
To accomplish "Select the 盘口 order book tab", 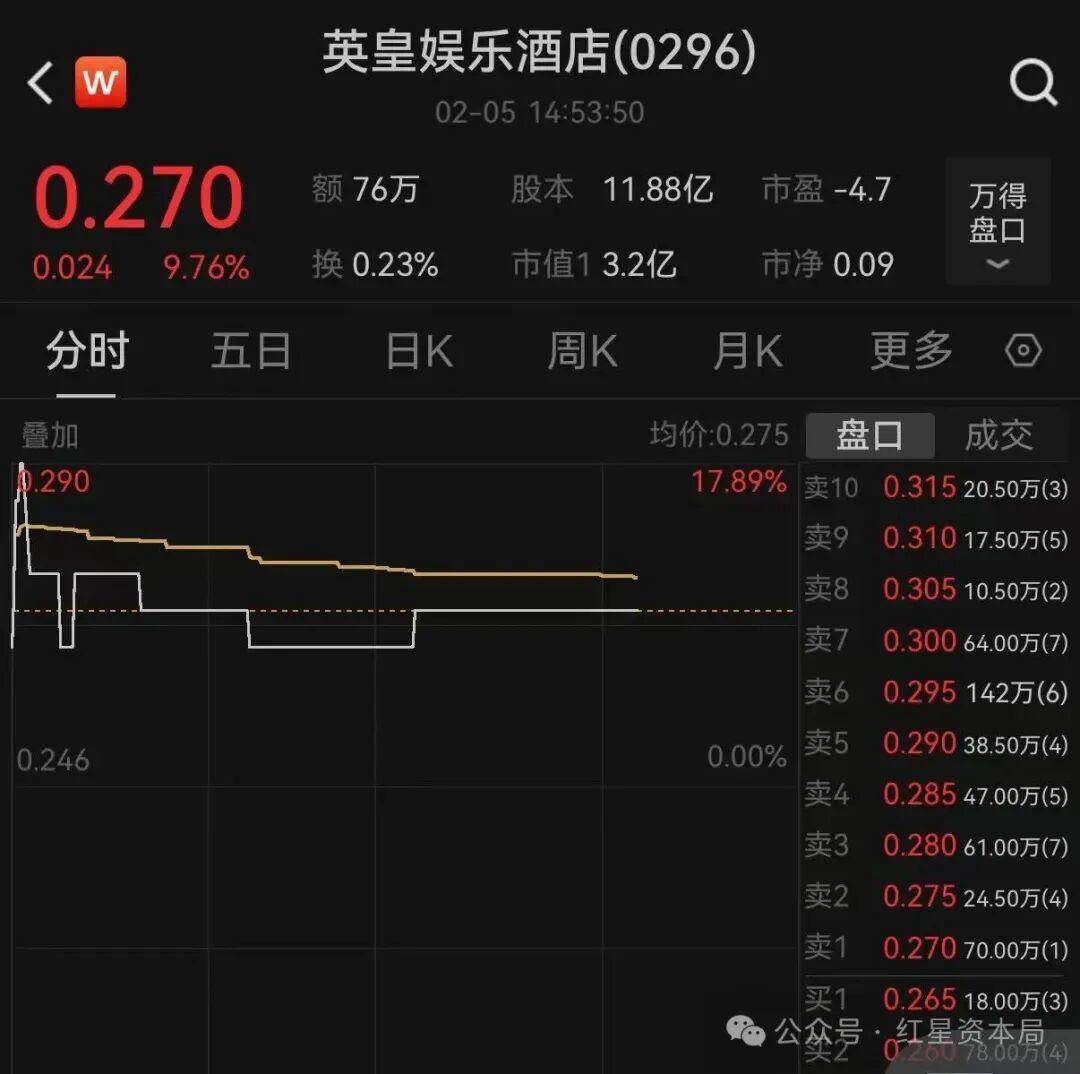I will point(869,436).
